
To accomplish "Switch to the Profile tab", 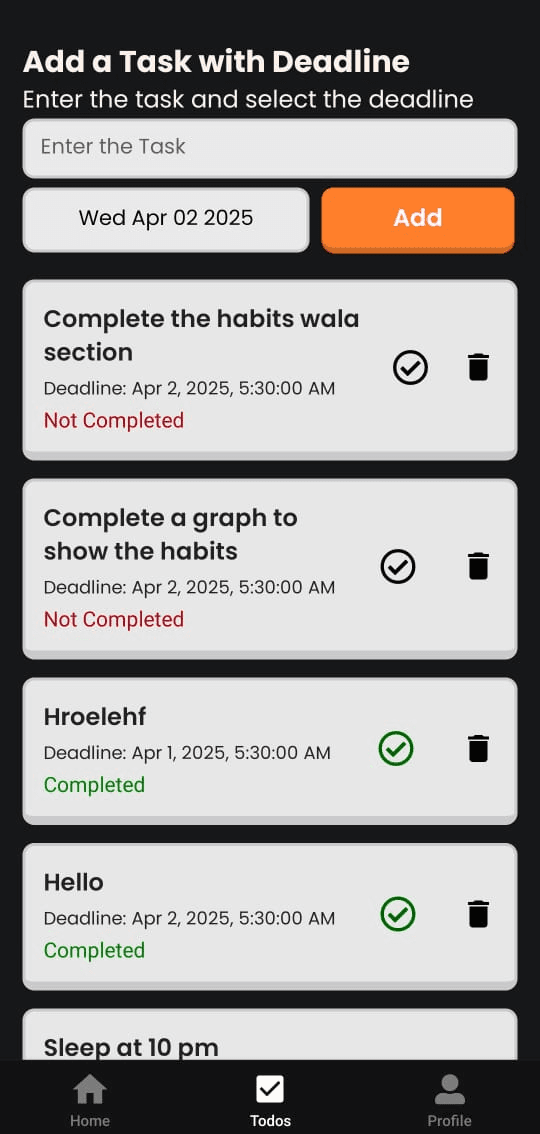I will (450, 1100).
